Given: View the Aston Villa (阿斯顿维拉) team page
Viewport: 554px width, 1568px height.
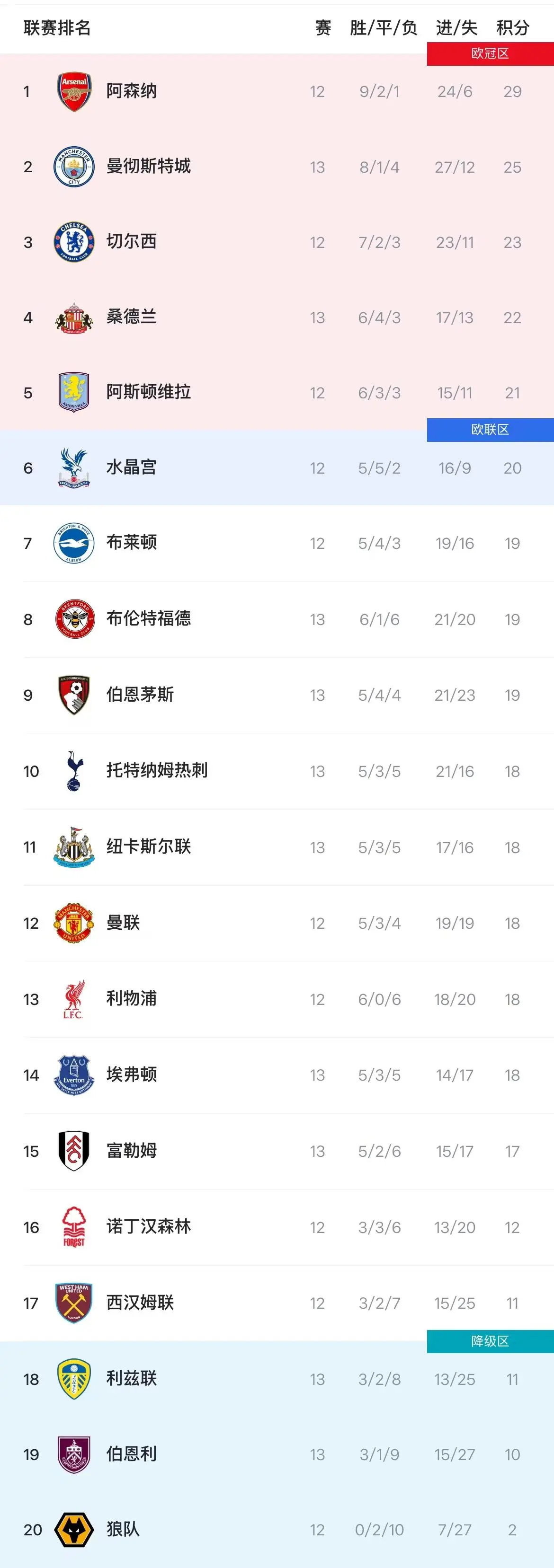Looking at the screenshot, I should click(148, 393).
